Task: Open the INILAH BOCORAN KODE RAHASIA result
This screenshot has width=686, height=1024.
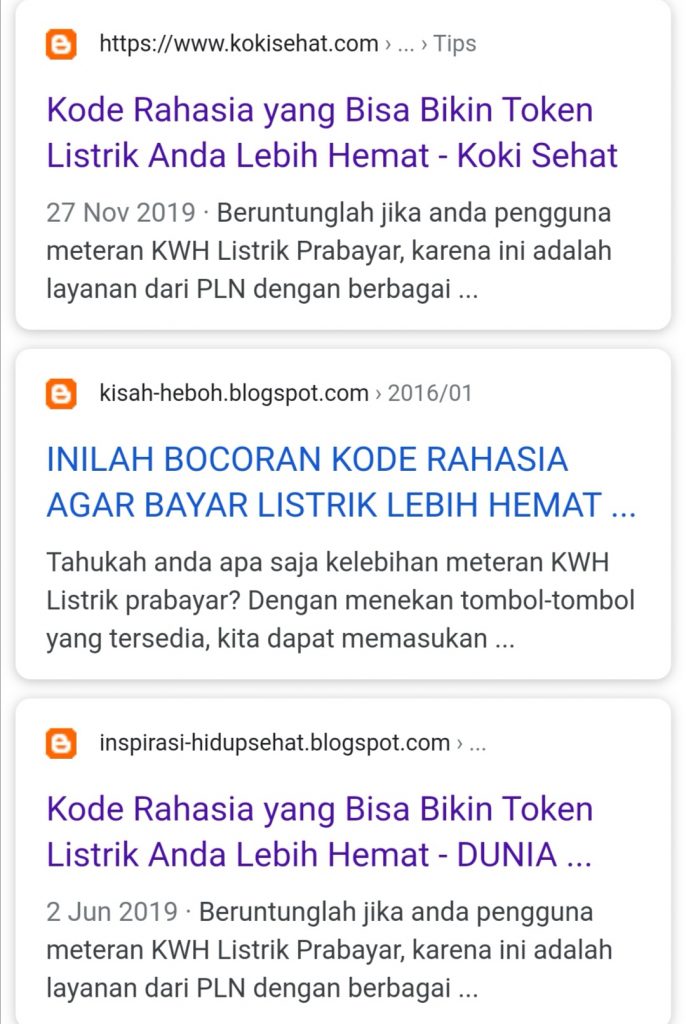Action: click(340, 482)
